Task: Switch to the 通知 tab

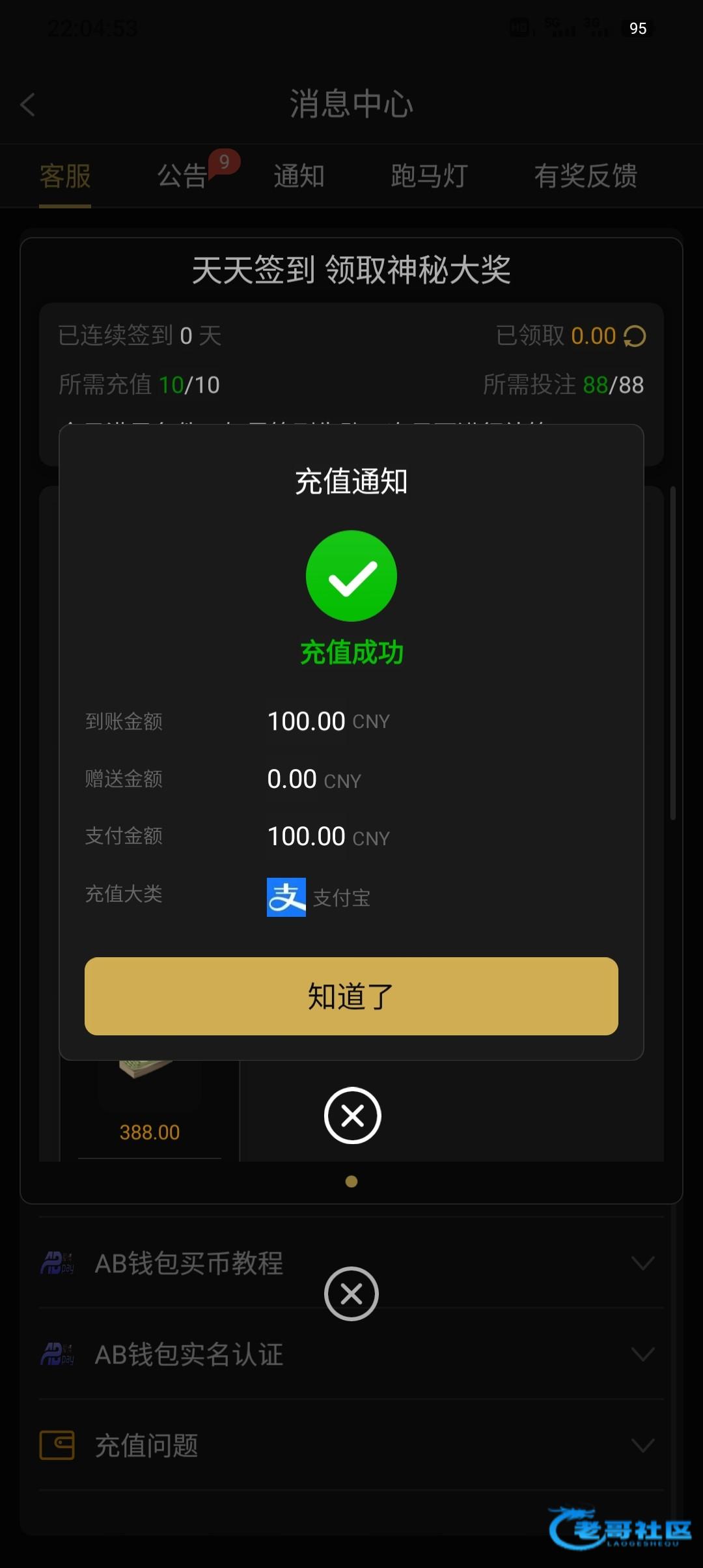Action: (x=299, y=176)
